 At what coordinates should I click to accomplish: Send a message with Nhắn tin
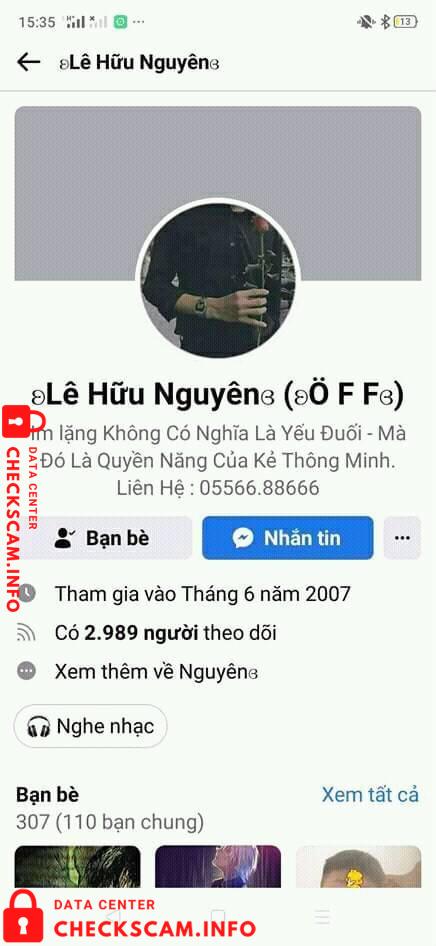pyautogui.click(x=288, y=538)
